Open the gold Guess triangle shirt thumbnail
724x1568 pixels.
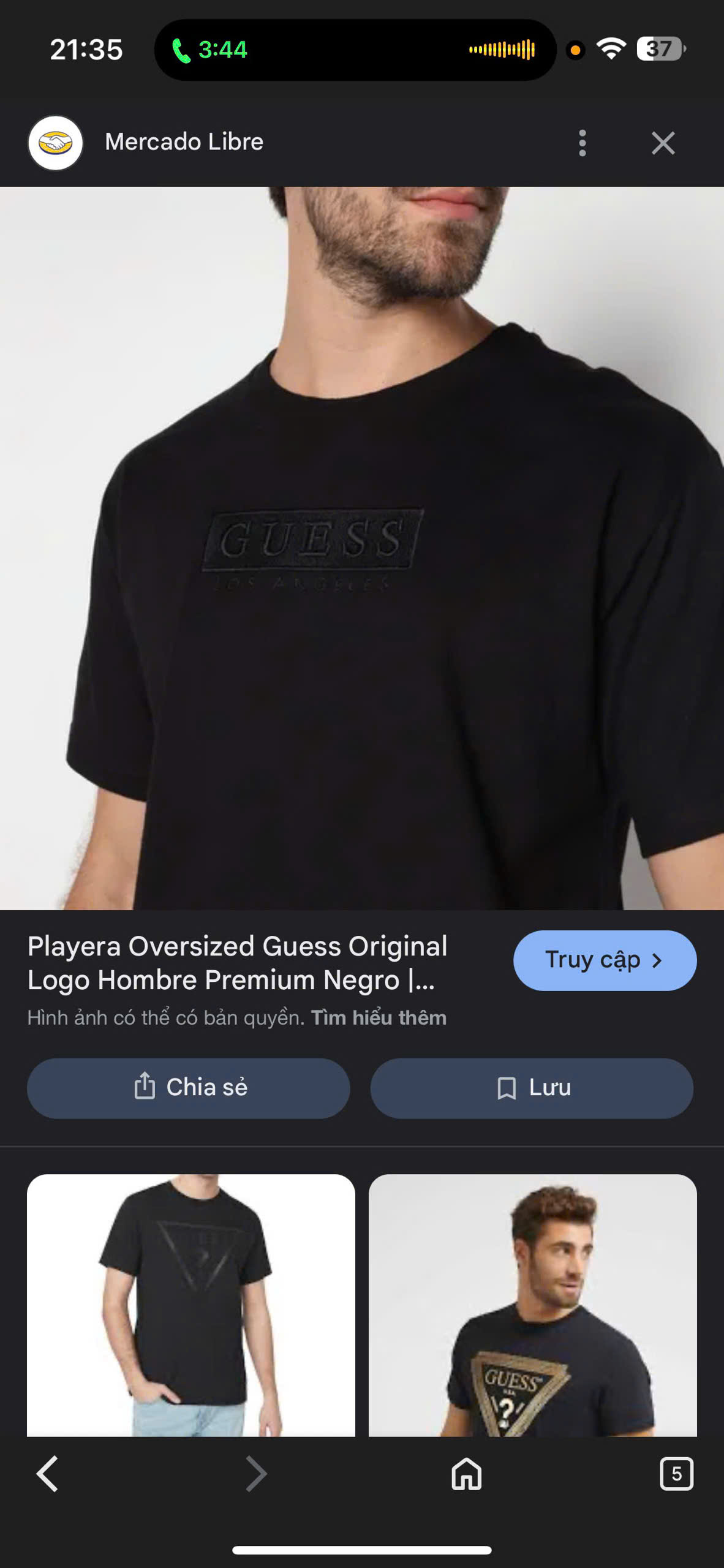tap(532, 1305)
